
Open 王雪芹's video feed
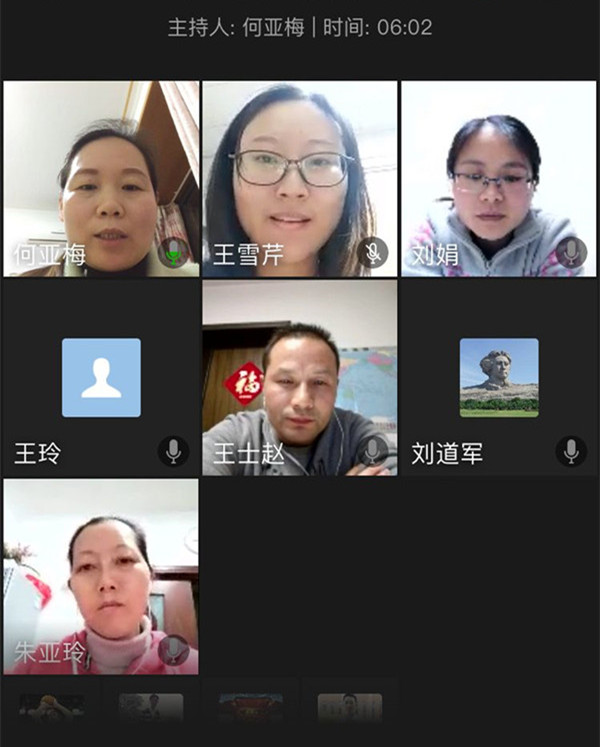[300, 178]
